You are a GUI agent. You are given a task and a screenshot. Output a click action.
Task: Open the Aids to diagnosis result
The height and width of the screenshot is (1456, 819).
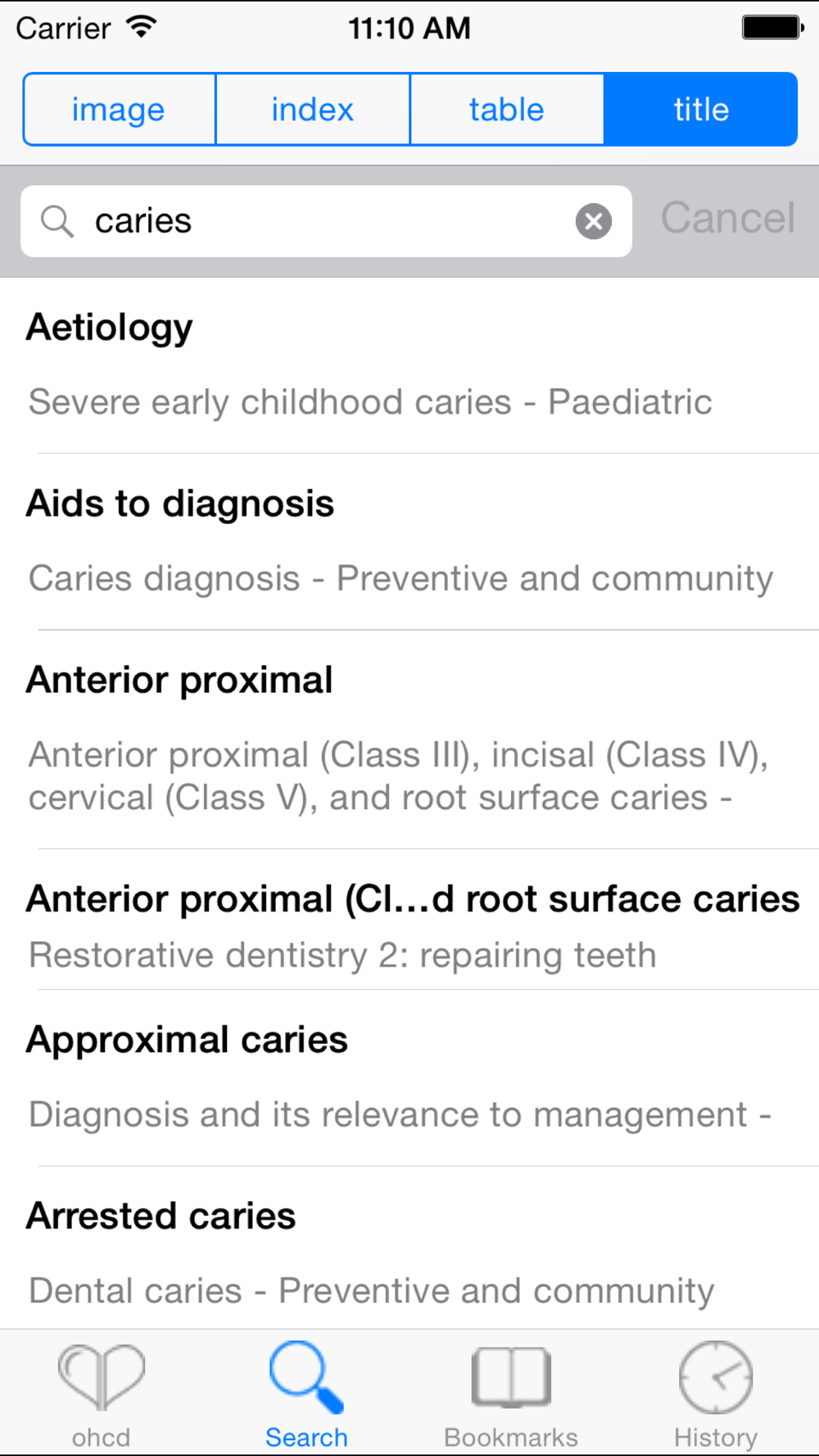coord(409,541)
